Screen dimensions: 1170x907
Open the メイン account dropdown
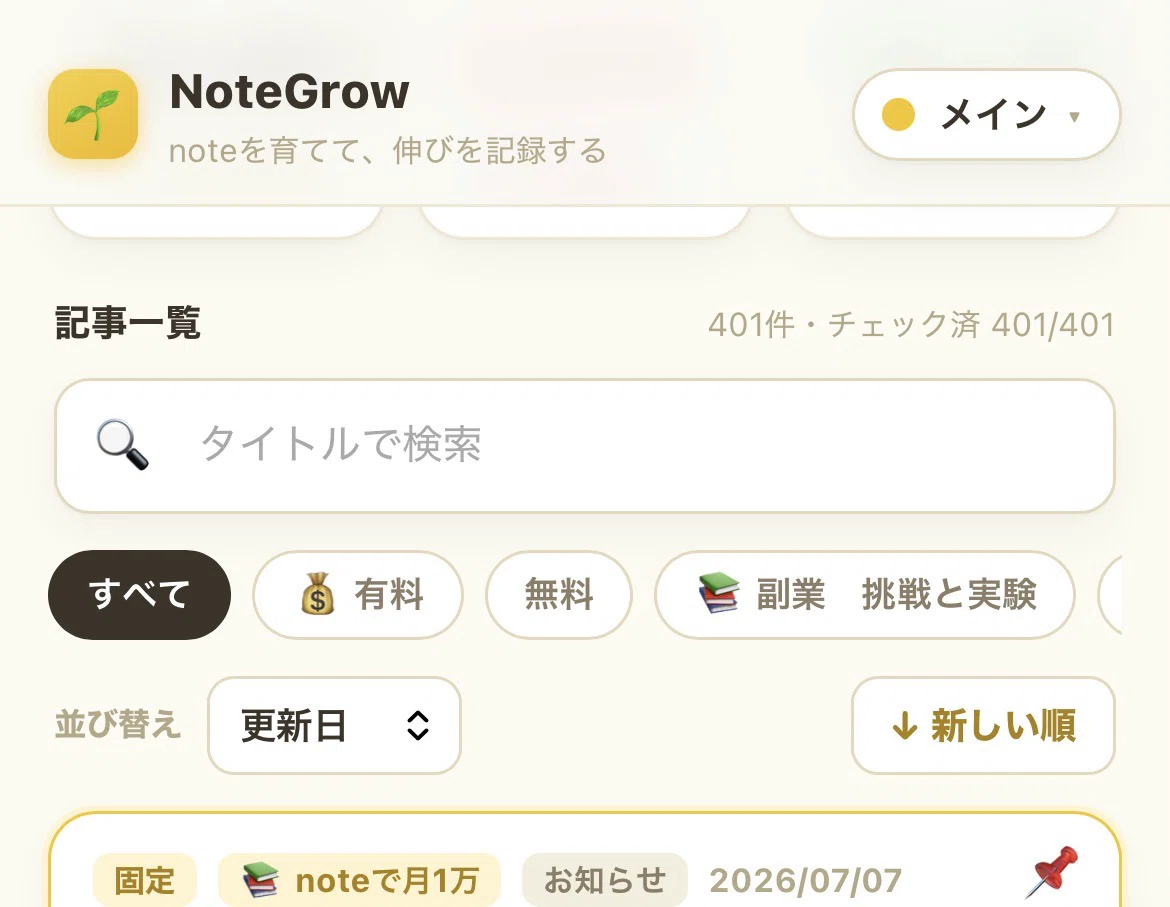[x=986, y=115]
